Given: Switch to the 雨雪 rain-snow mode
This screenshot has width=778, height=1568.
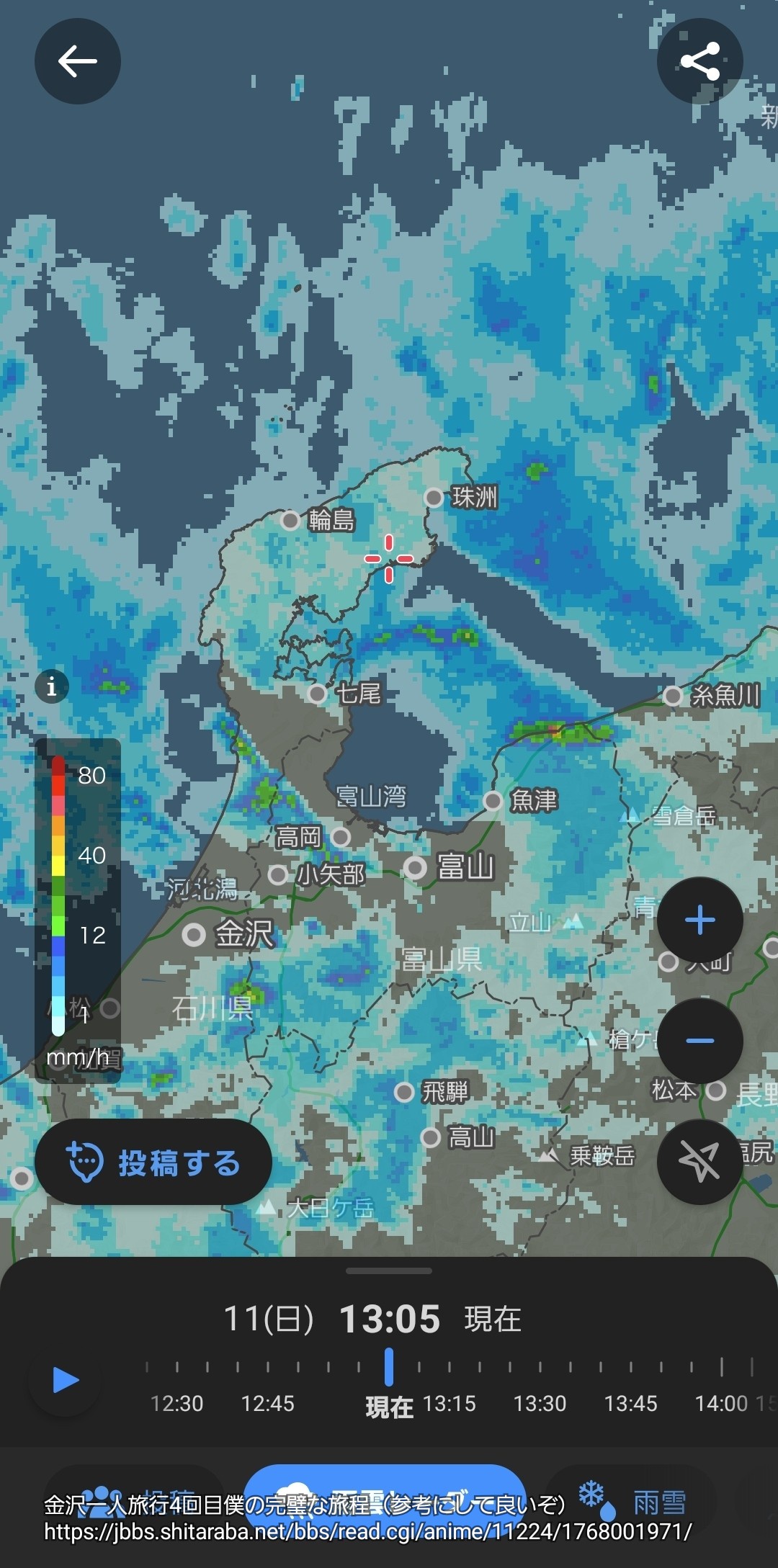Looking at the screenshot, I should (x=632, y=1502).
